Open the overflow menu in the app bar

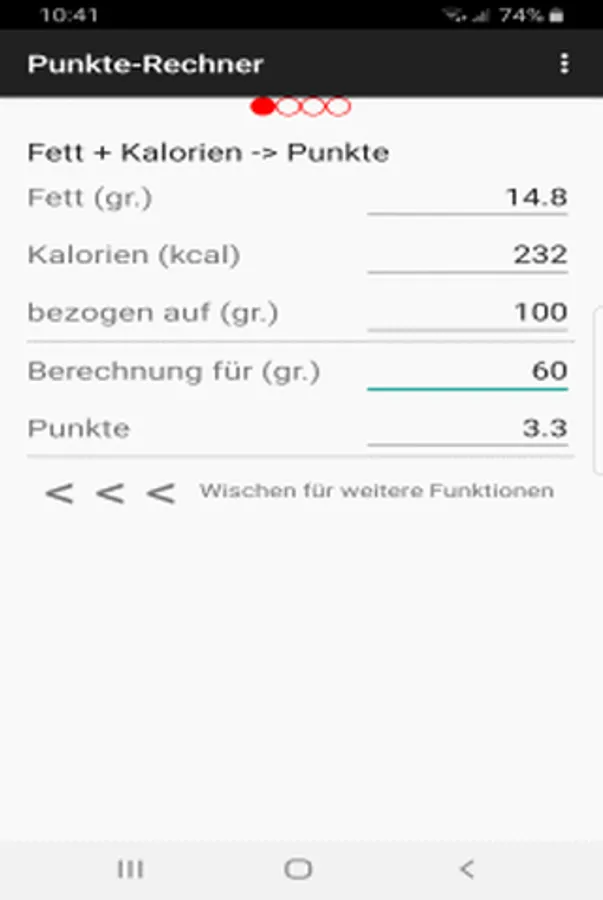click(x=565, y=64)
